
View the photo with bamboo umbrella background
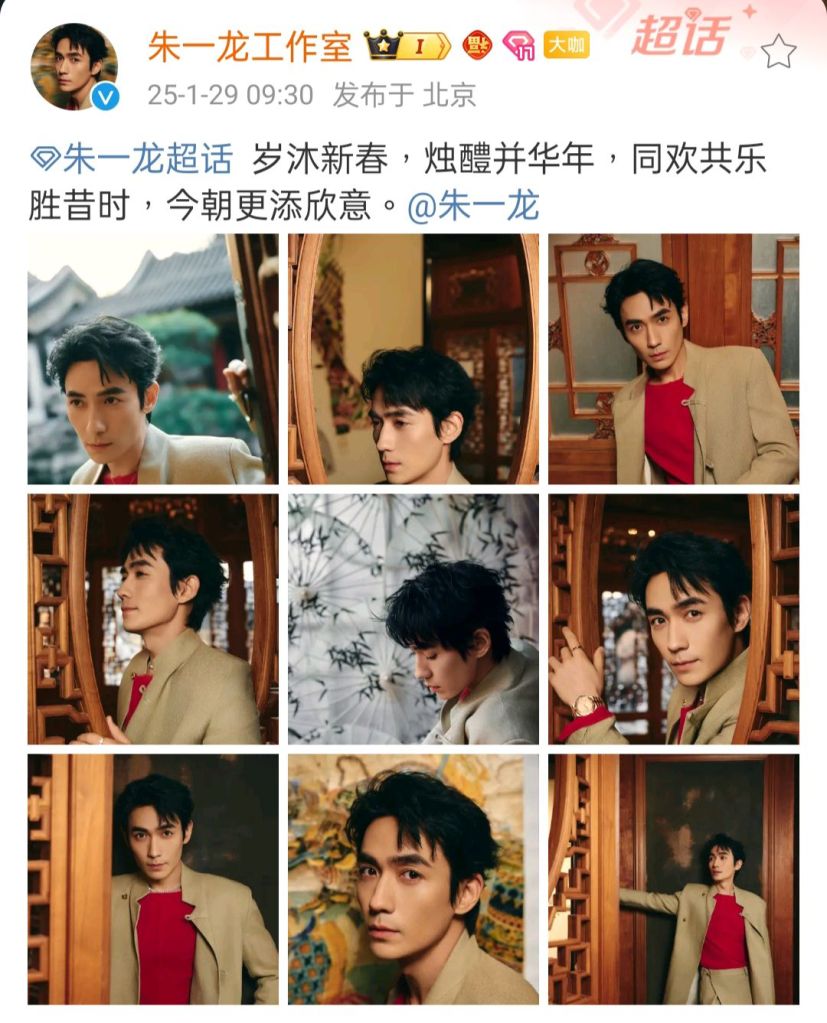[x=413, y=619]
